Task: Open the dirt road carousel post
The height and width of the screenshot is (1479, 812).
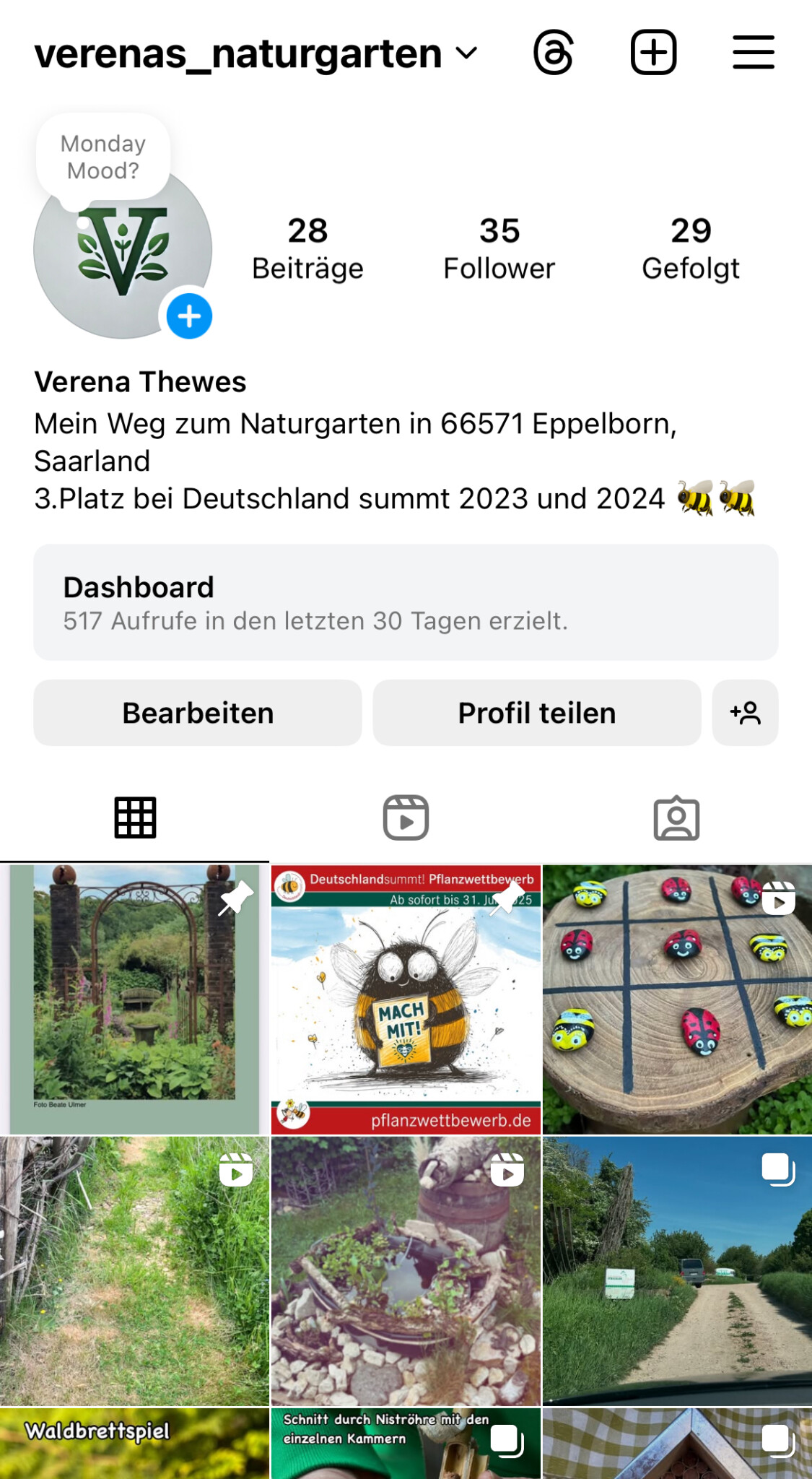Action: pos(677,1271)
